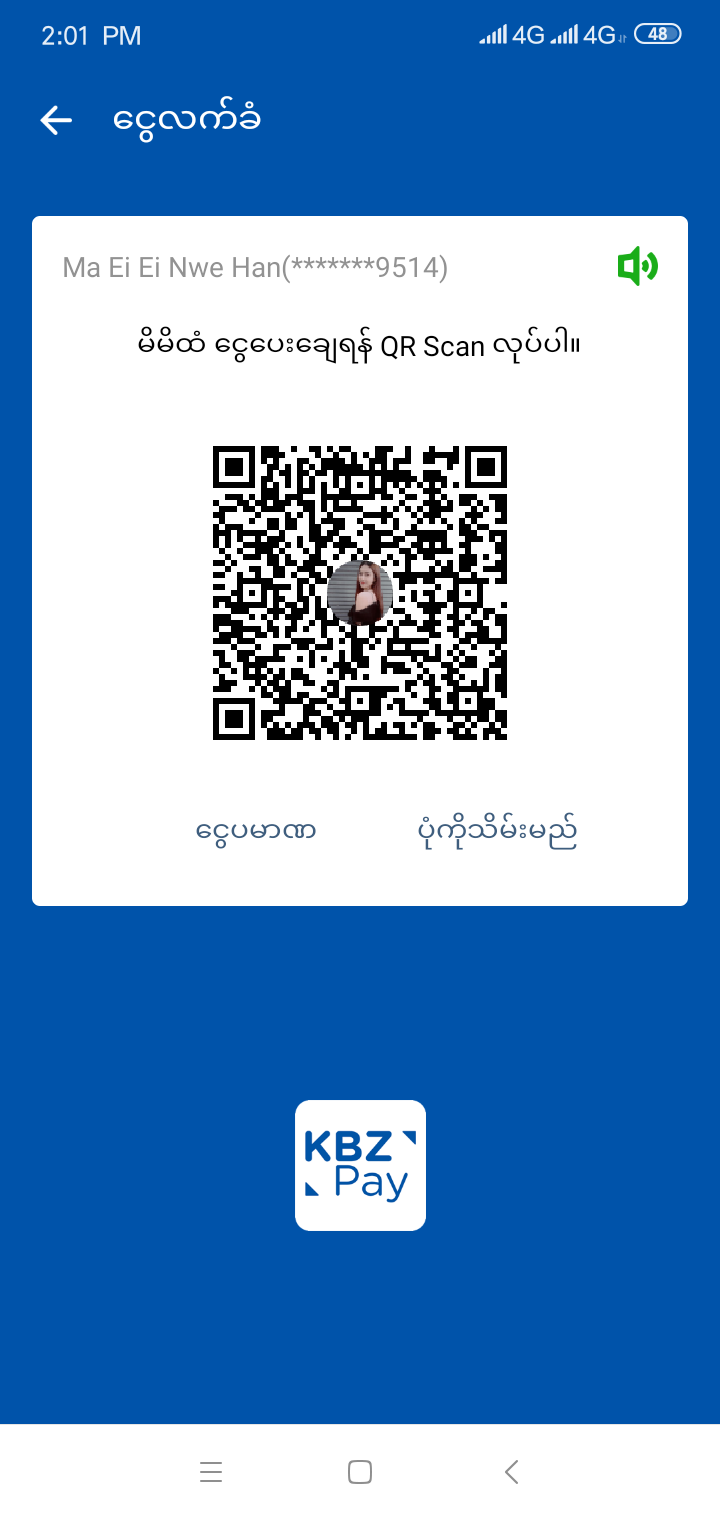Tap ငွေပမာဏ to set amount
The image size is (720, 1520).
point(256,831)
